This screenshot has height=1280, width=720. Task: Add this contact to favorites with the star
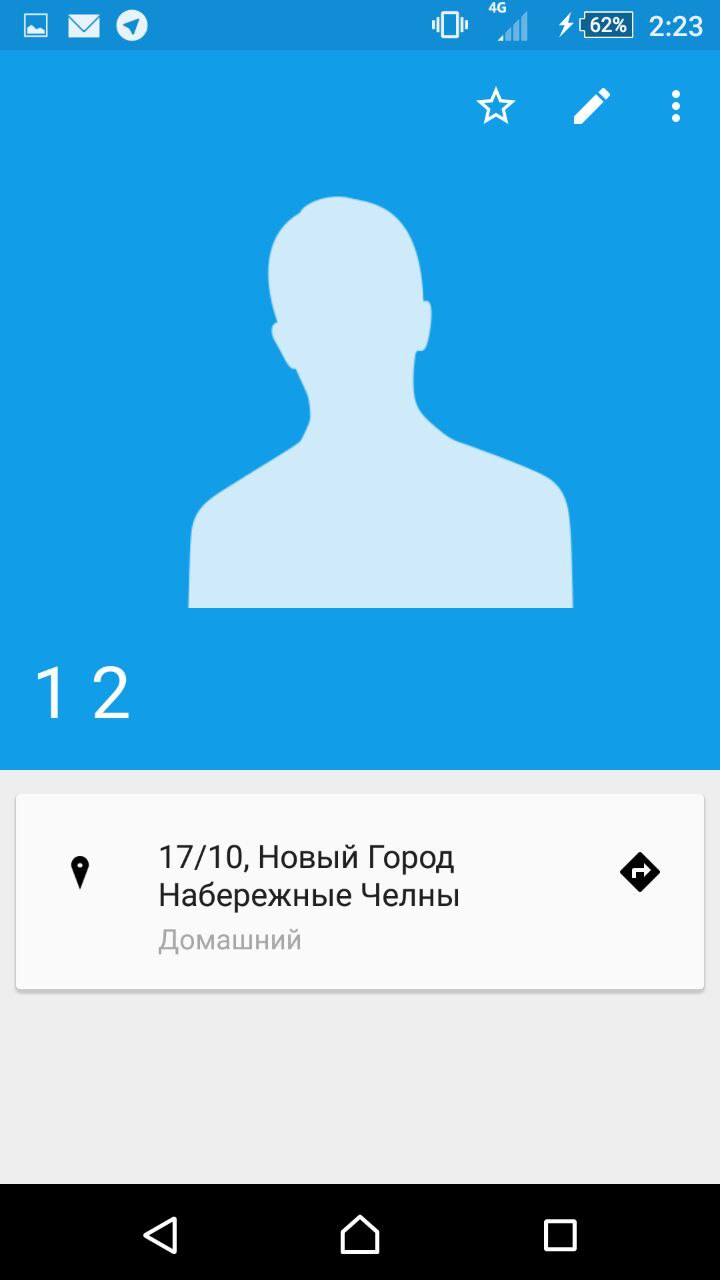pyautogui.click(x=495, y=106)
